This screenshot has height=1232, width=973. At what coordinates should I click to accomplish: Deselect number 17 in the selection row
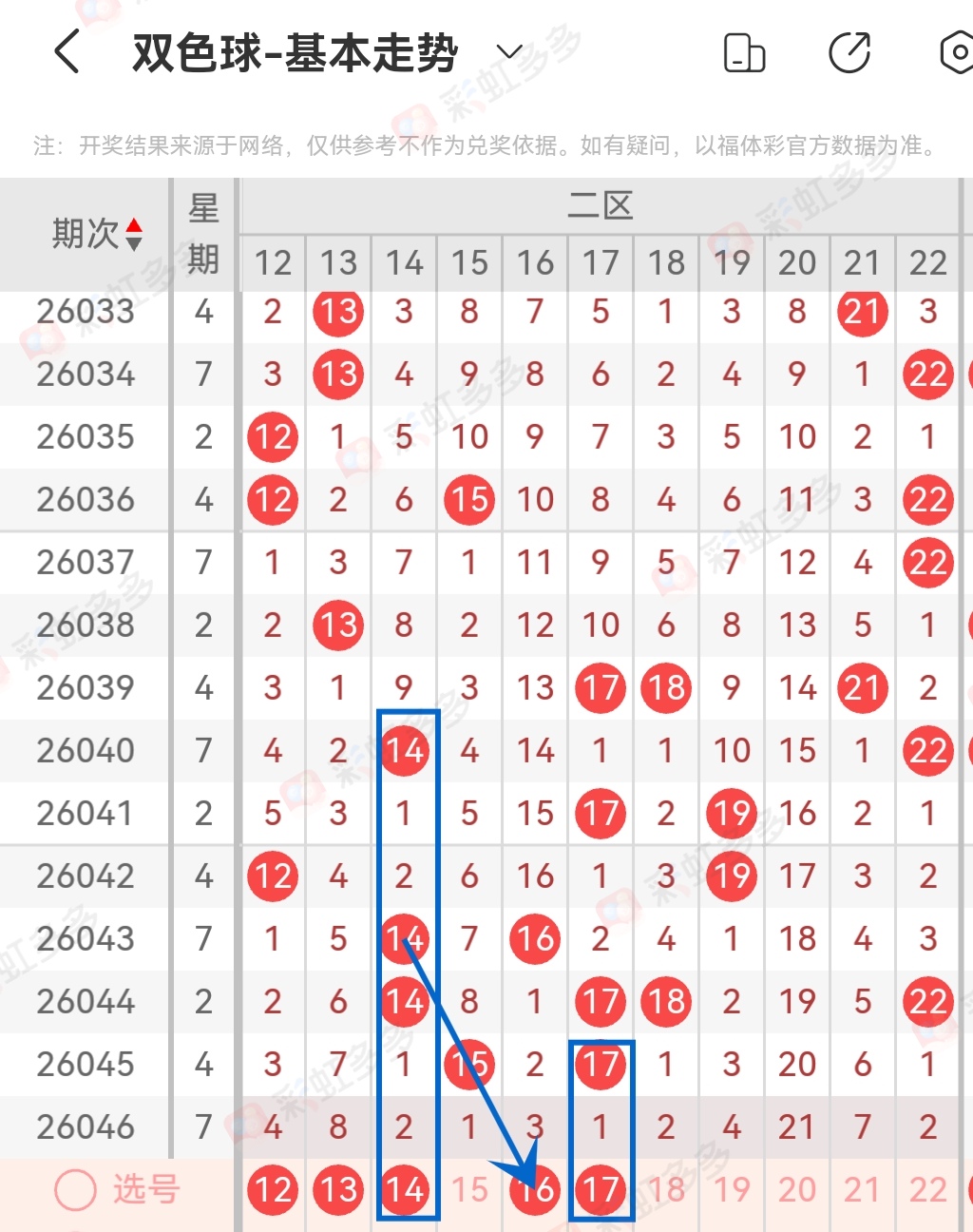600,1189
